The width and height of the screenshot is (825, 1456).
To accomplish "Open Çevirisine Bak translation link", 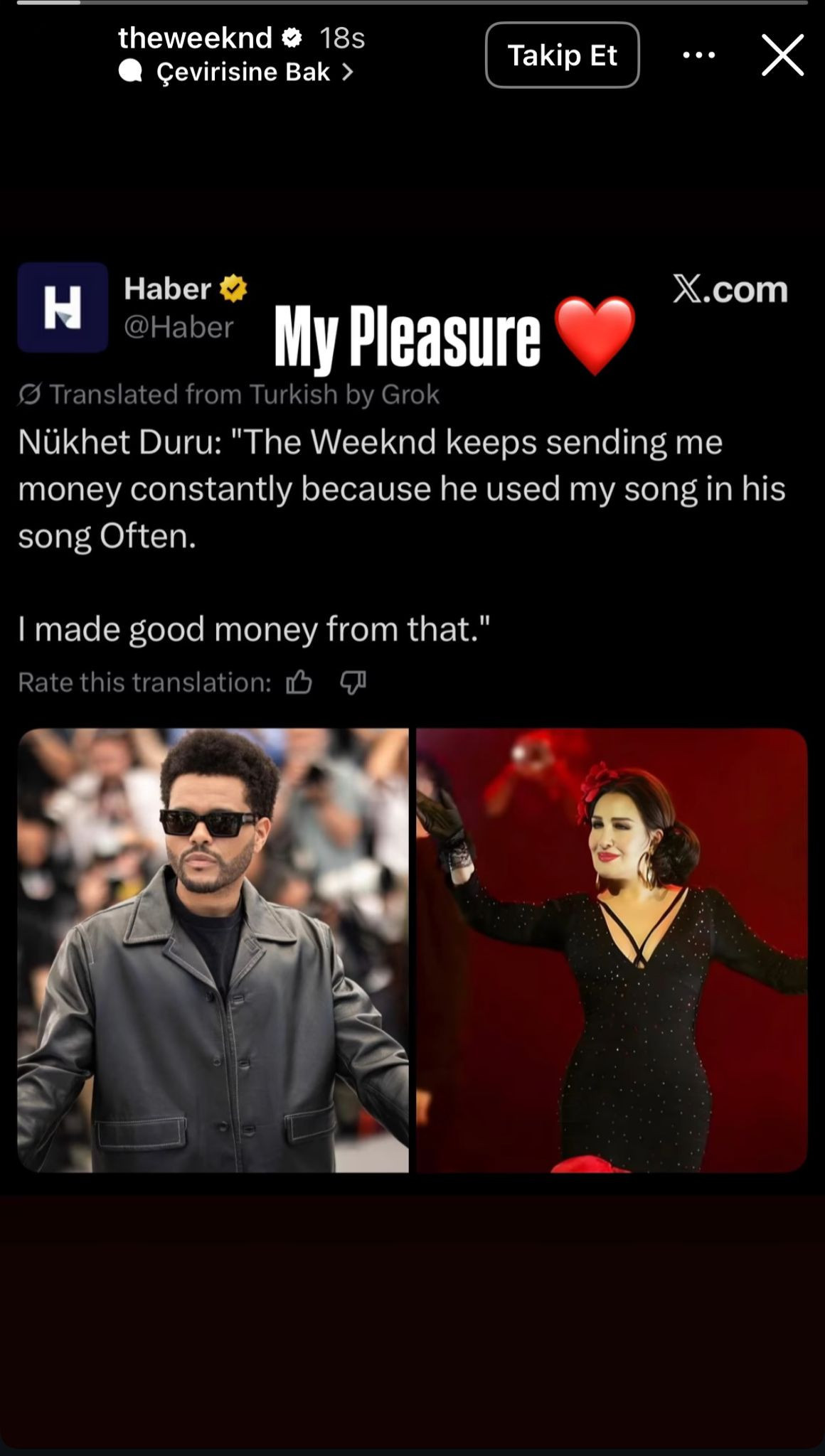I will pyautogui.click(x=243, y=72).
